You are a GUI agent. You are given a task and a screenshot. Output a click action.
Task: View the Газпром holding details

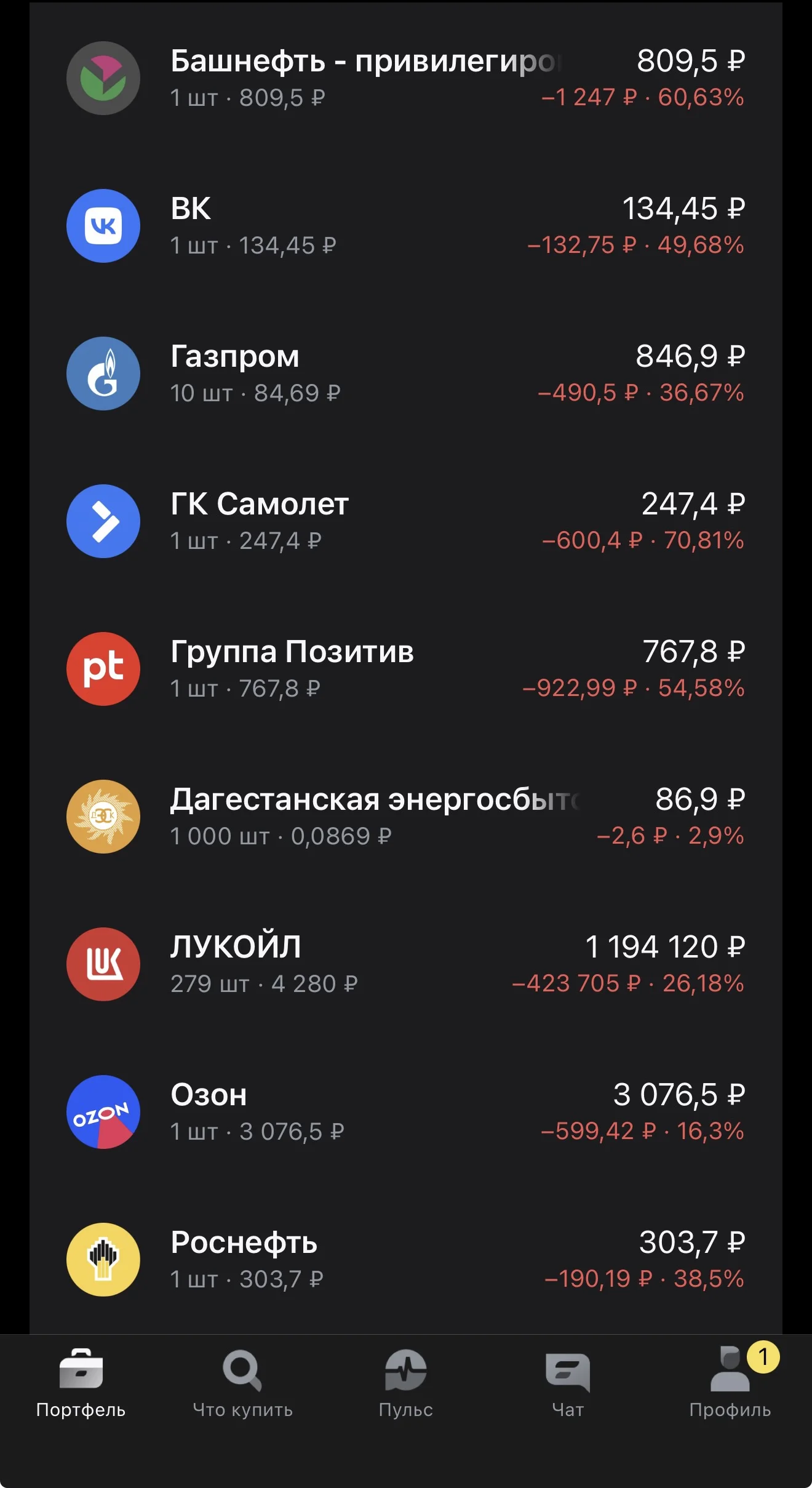click(x=406, y=374)
